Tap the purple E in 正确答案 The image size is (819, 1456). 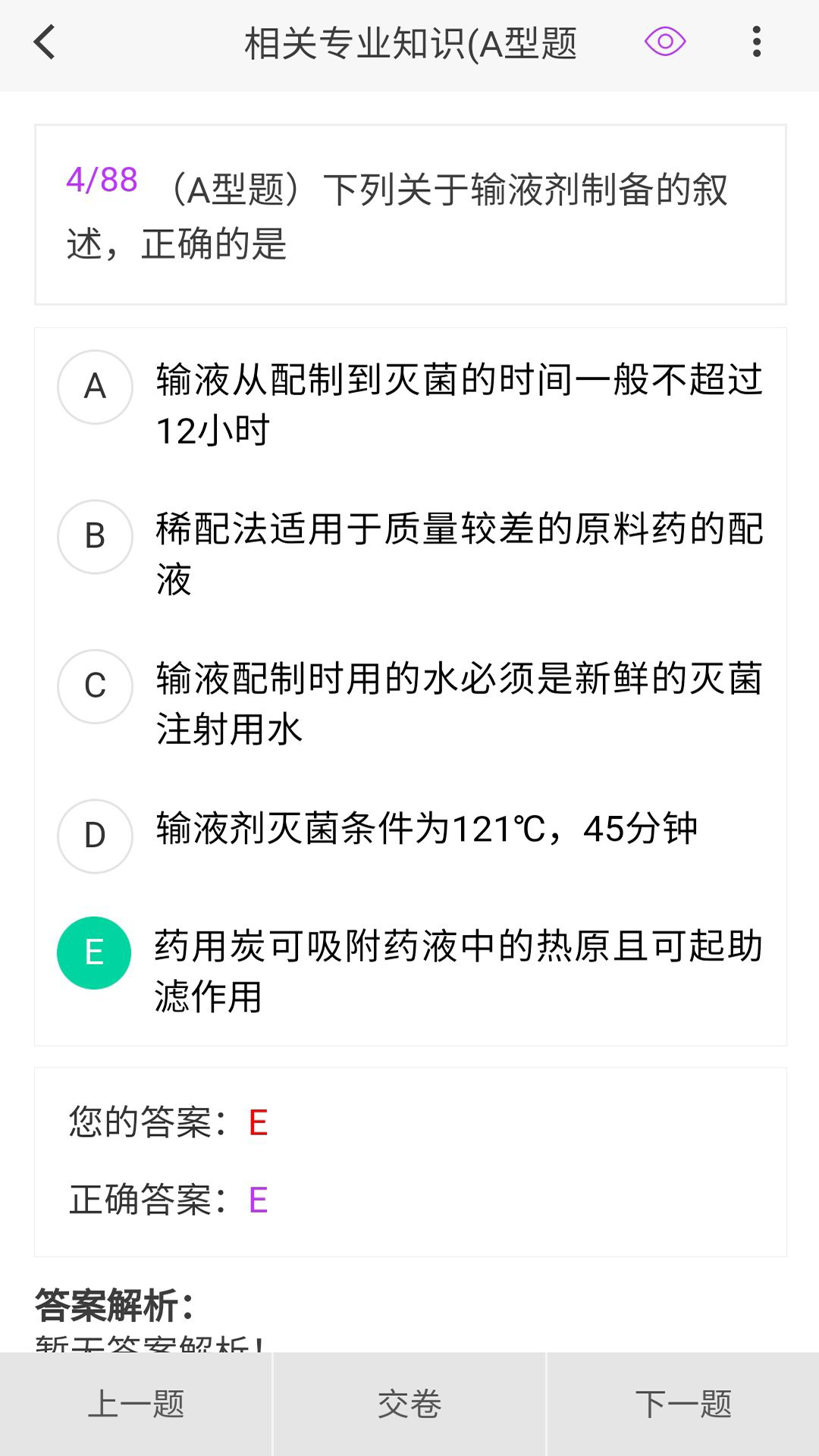coord(259,1199)
